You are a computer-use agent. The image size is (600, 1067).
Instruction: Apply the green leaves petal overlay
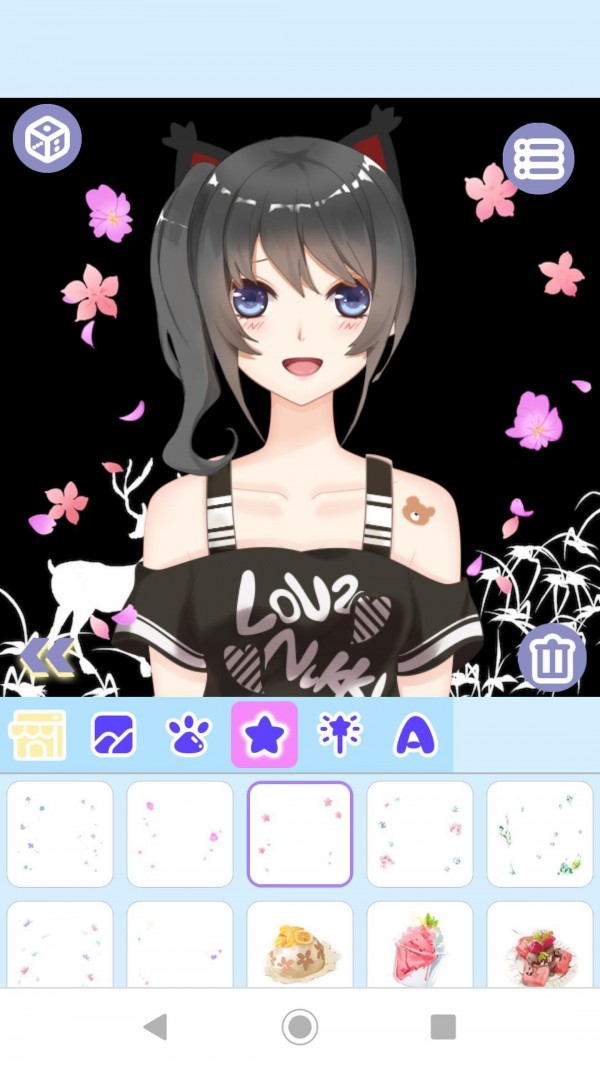coord(540,834)
